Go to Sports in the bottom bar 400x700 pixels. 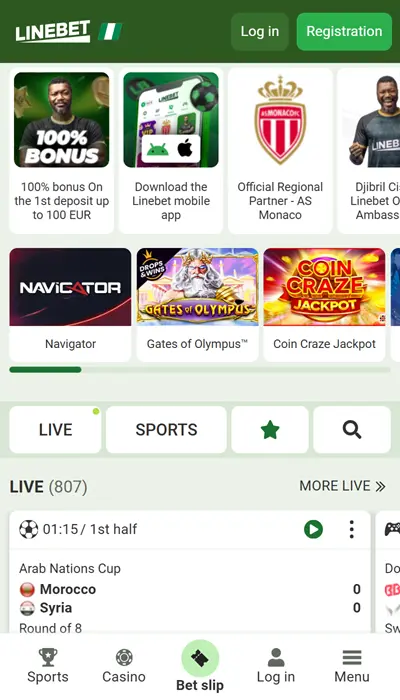tap(48, 666)
